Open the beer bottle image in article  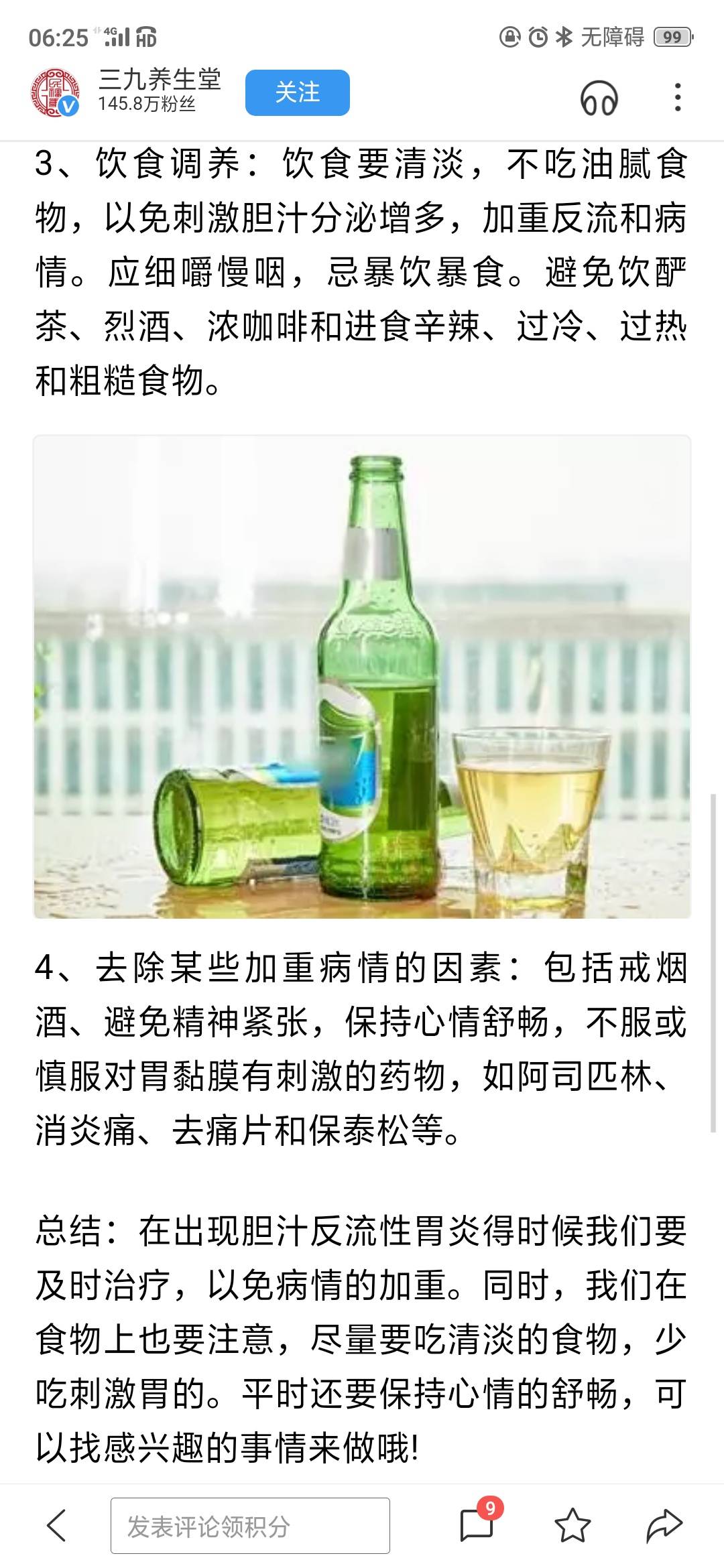click(362, 677)
